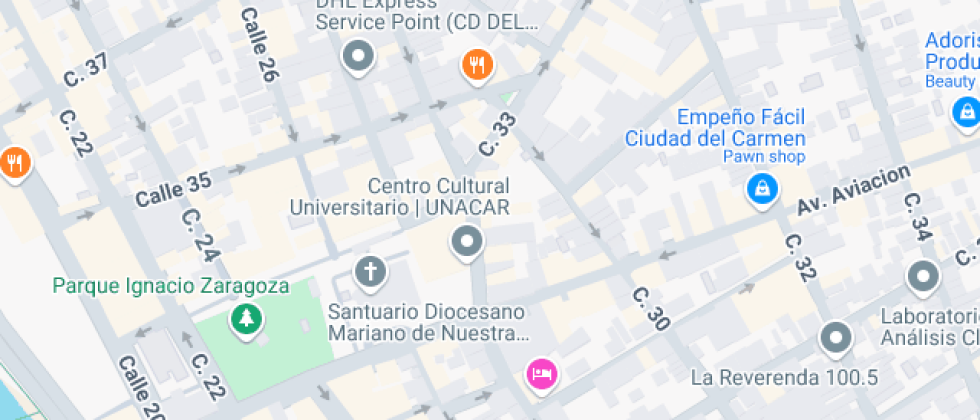Tap the La Reverenda 100.5 pin

[x=836, y=339]
